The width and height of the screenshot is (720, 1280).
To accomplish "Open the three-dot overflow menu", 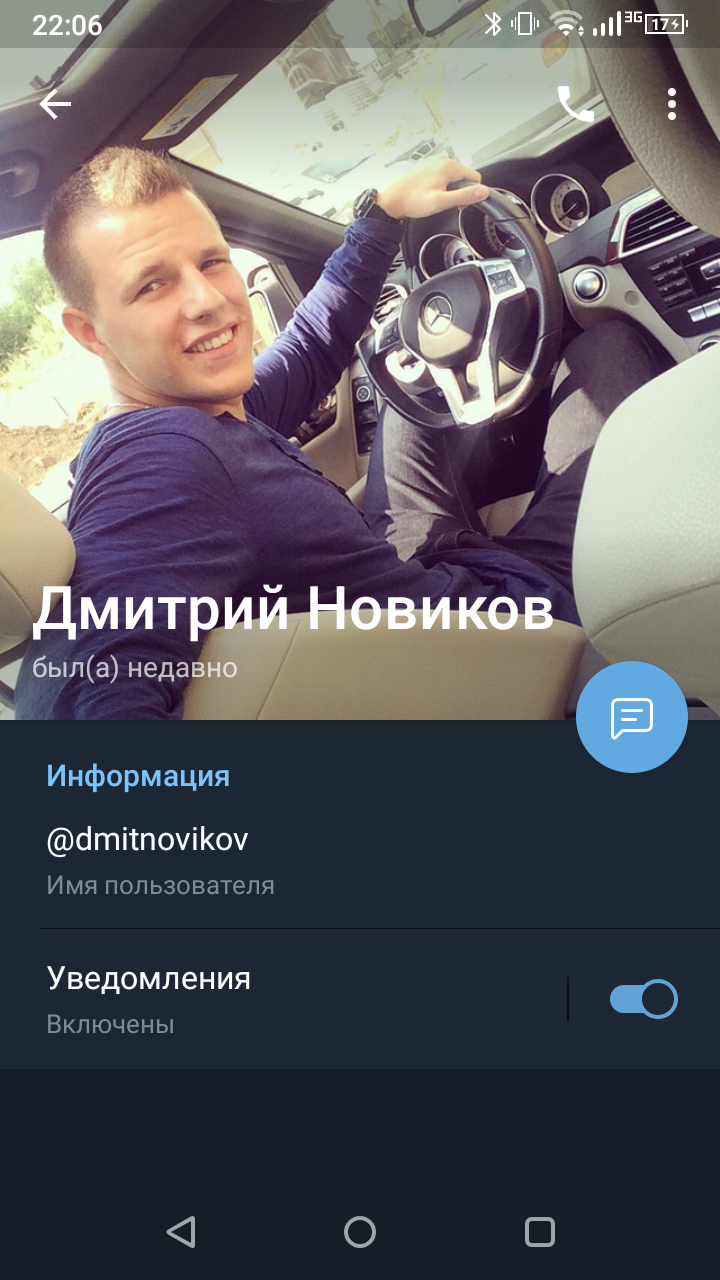I will coord(672,104).
